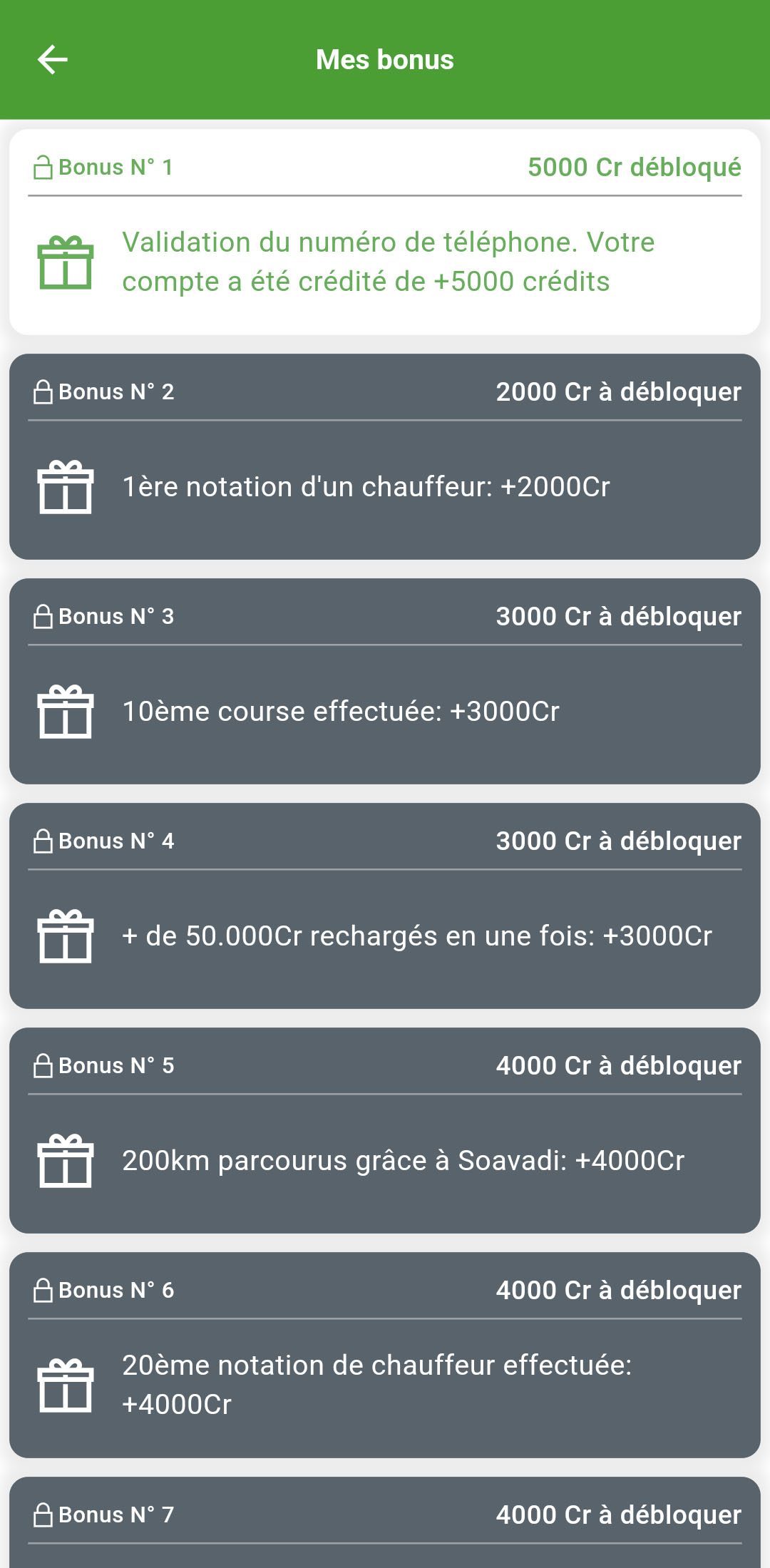
Task: Select the Bonus N° 2 card
Action: coord(385,456)
